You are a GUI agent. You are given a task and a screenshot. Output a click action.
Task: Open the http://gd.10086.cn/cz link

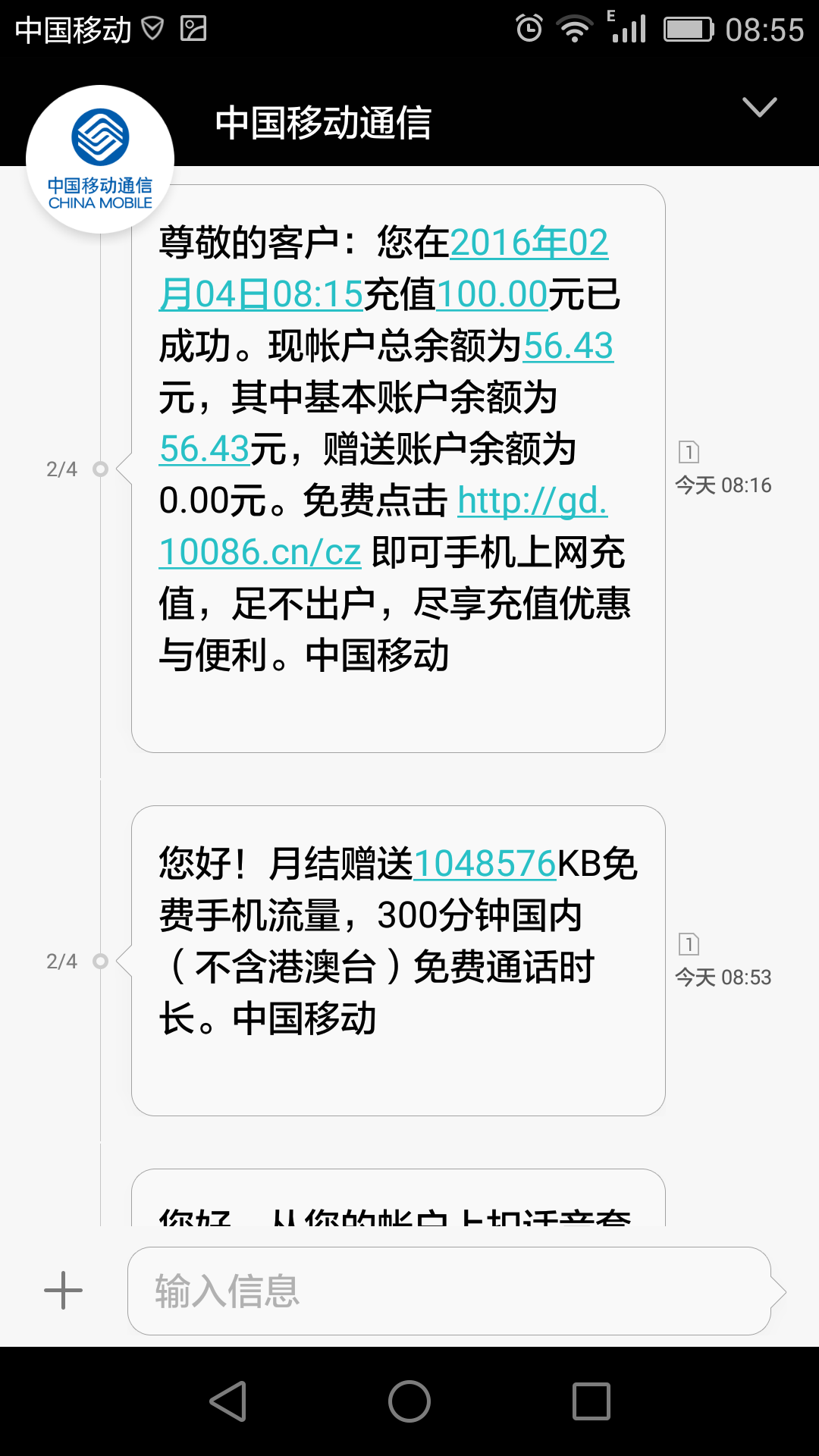[x=259, y=552]
